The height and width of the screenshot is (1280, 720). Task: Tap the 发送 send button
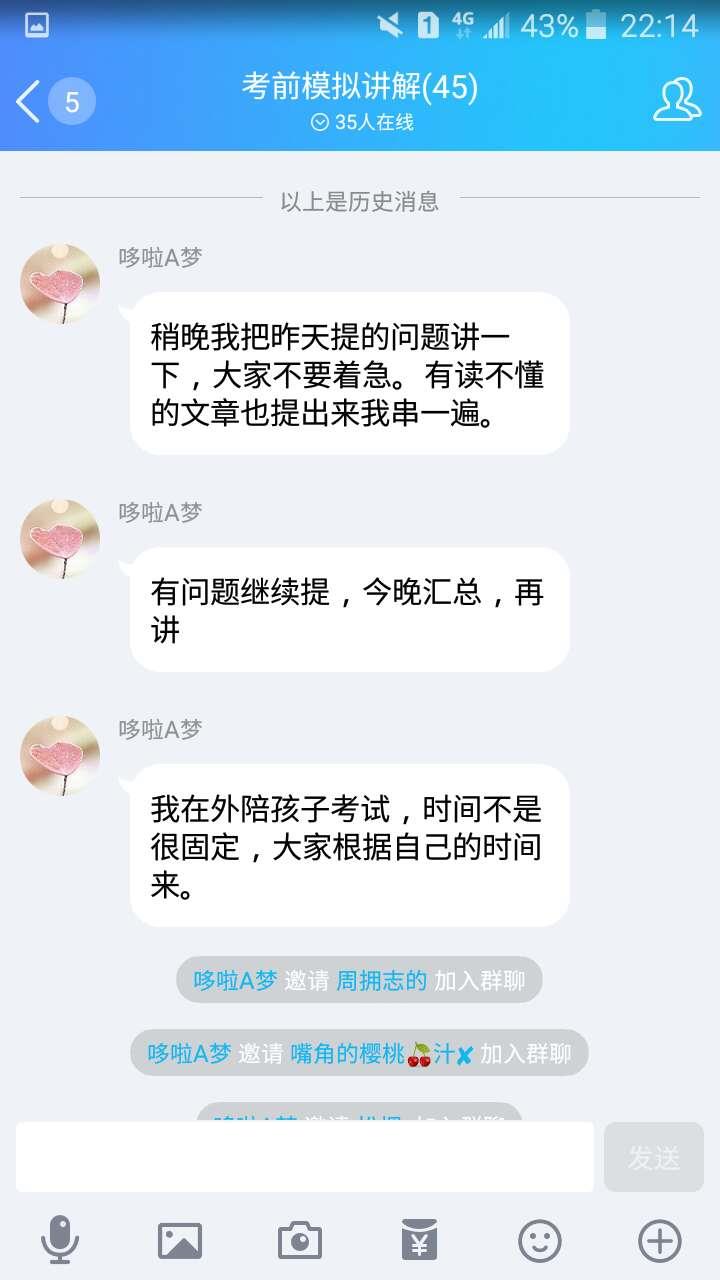(654, 1157)
